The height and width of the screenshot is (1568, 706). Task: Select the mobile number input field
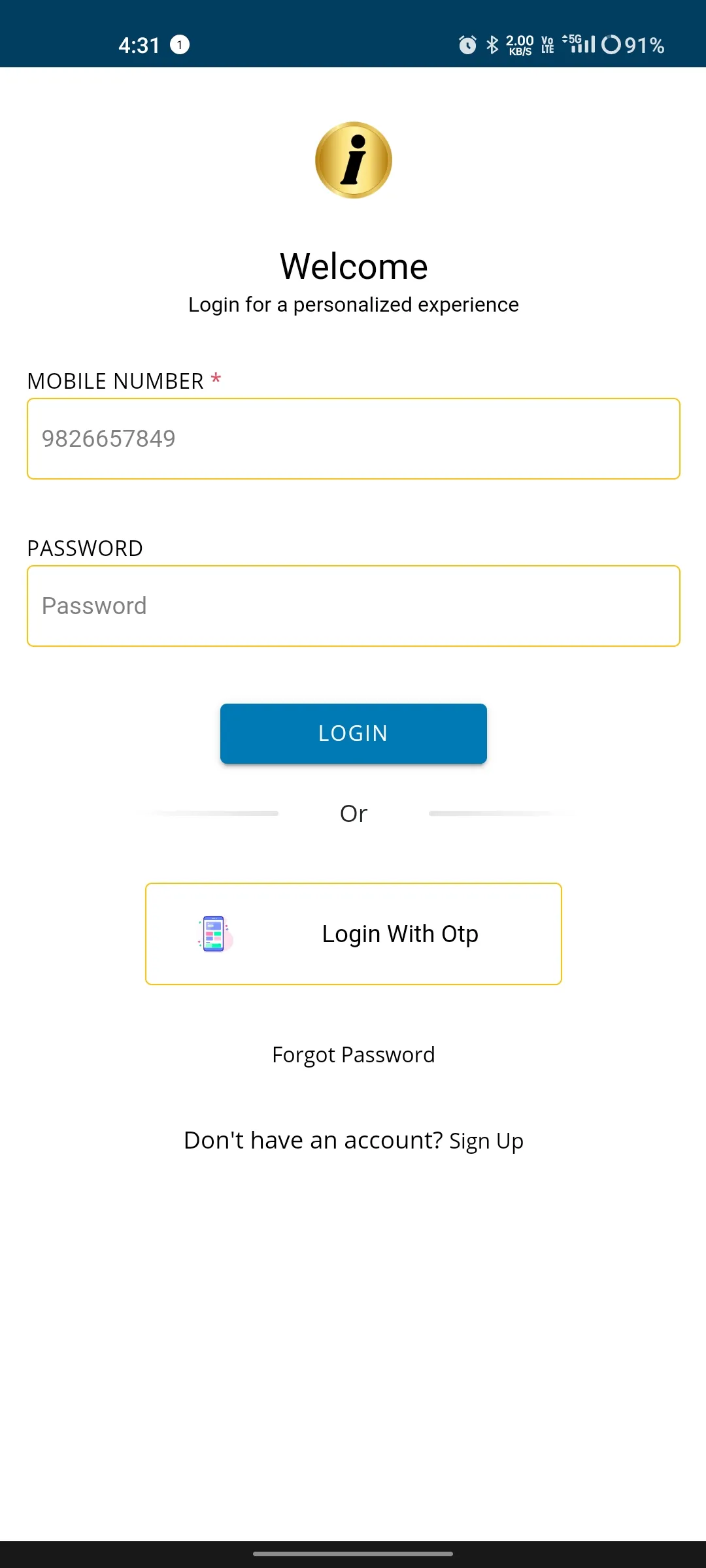(x=353, y=438)
